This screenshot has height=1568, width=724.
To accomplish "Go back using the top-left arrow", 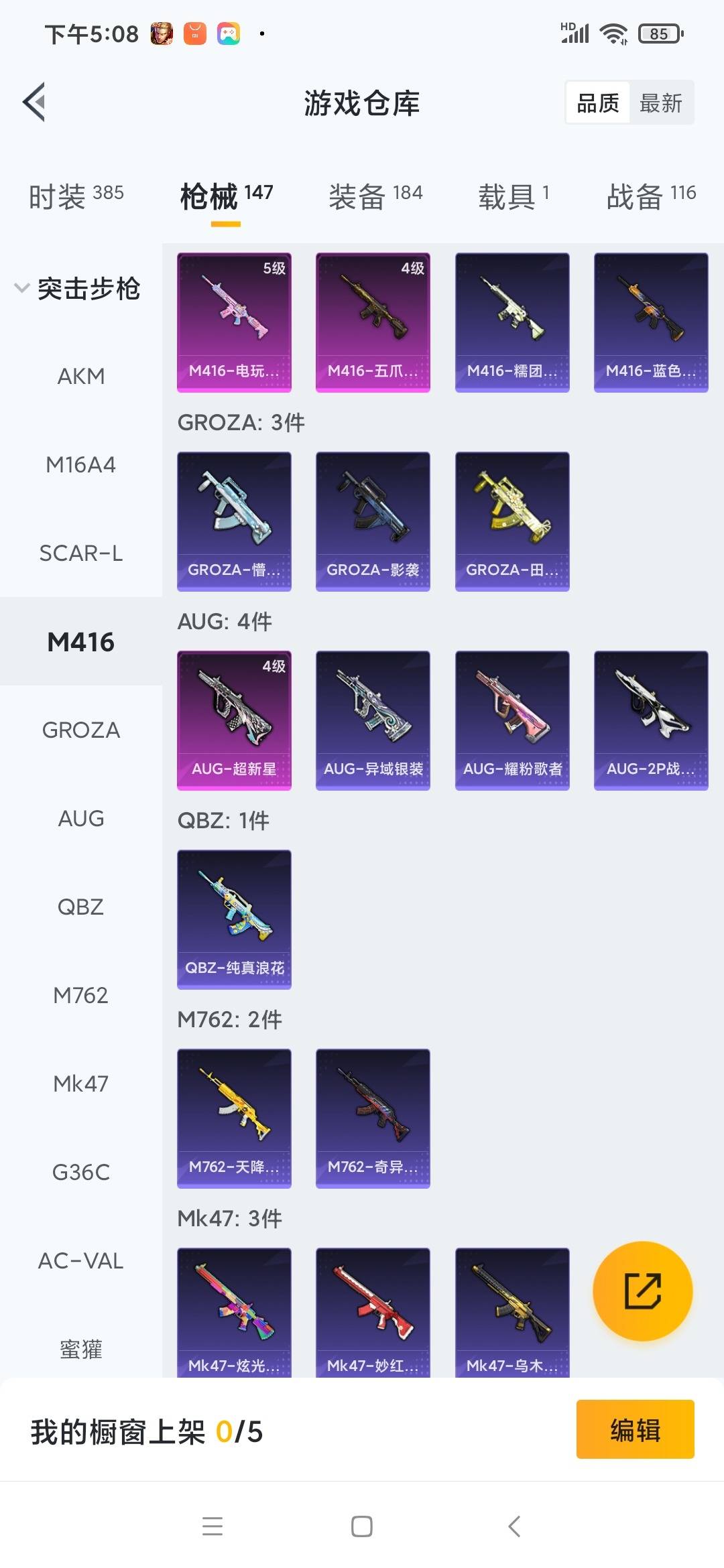I will click(34, 103).
